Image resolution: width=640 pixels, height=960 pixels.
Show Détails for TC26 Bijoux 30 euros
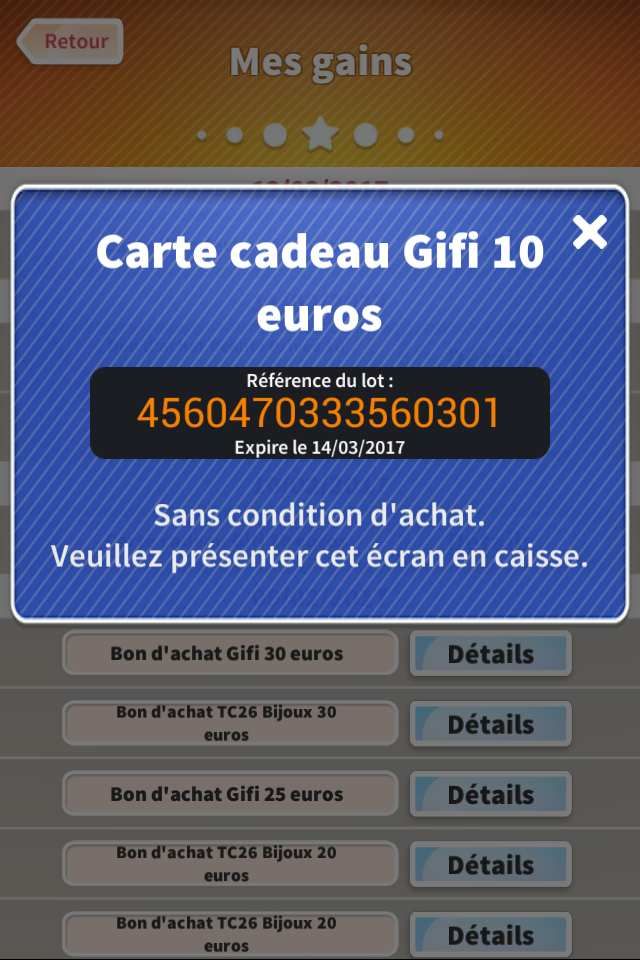(490, 724)
